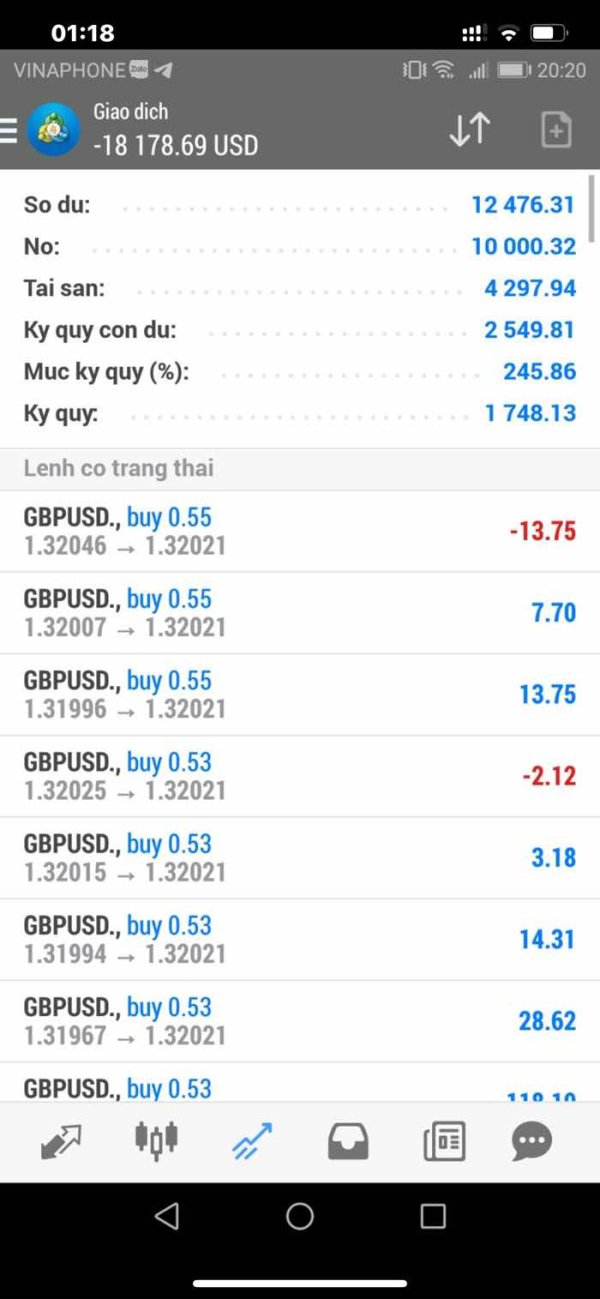Select GBPUSD buy 0.53 position at 1.31967
The image size is (600, 1299).
[x=300, y=1022]
